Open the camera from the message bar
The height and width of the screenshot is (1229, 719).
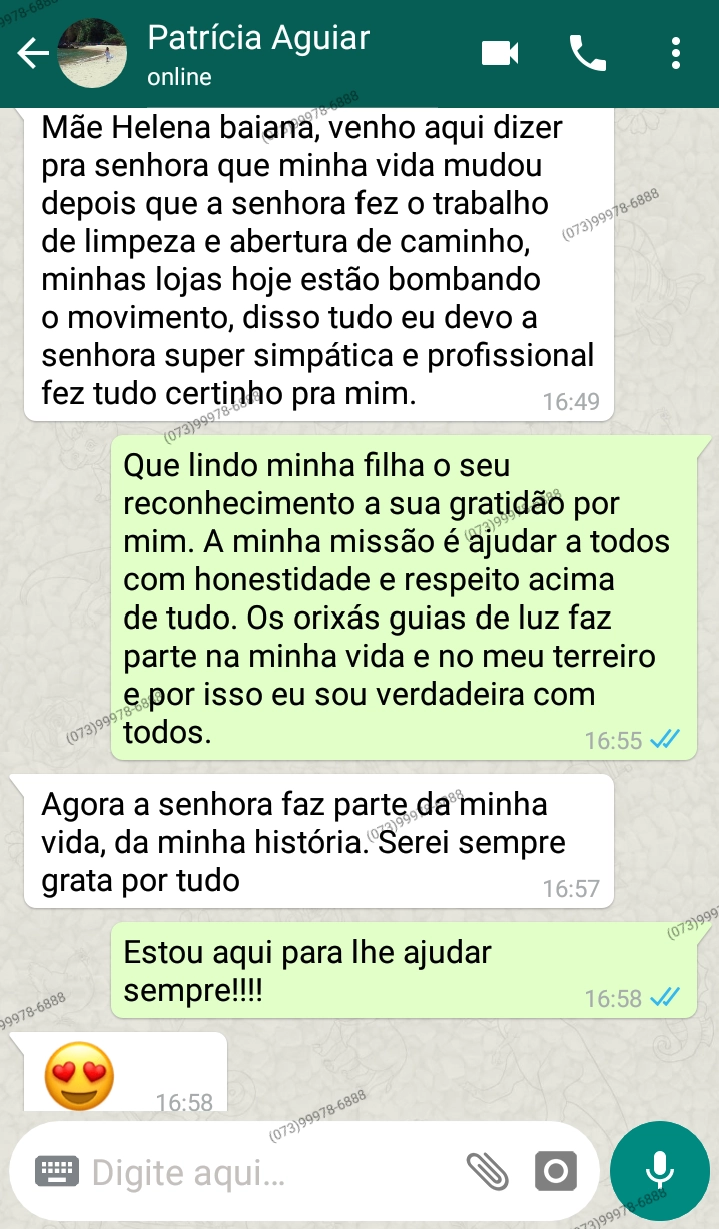(555, 1171)
